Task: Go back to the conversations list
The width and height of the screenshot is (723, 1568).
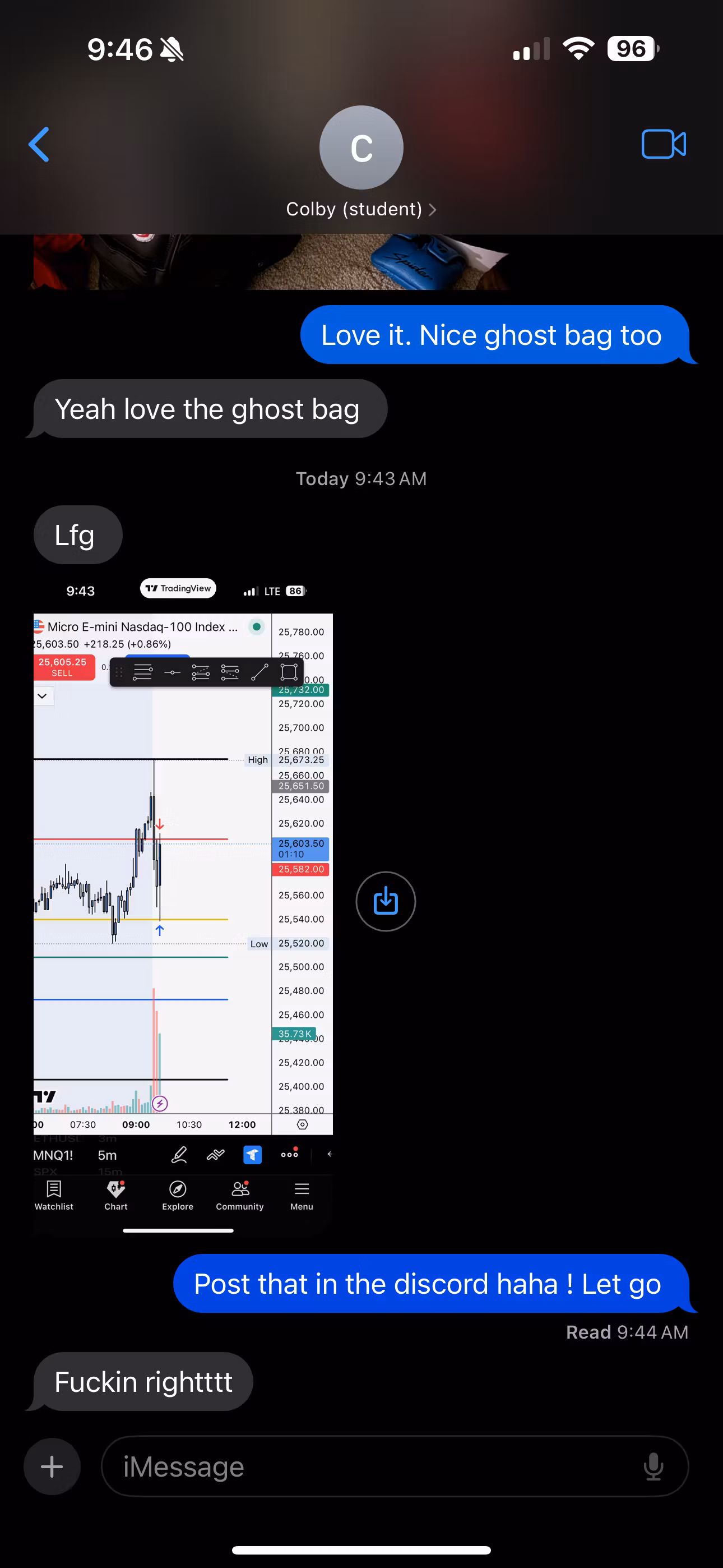Action: coord(39,145)
